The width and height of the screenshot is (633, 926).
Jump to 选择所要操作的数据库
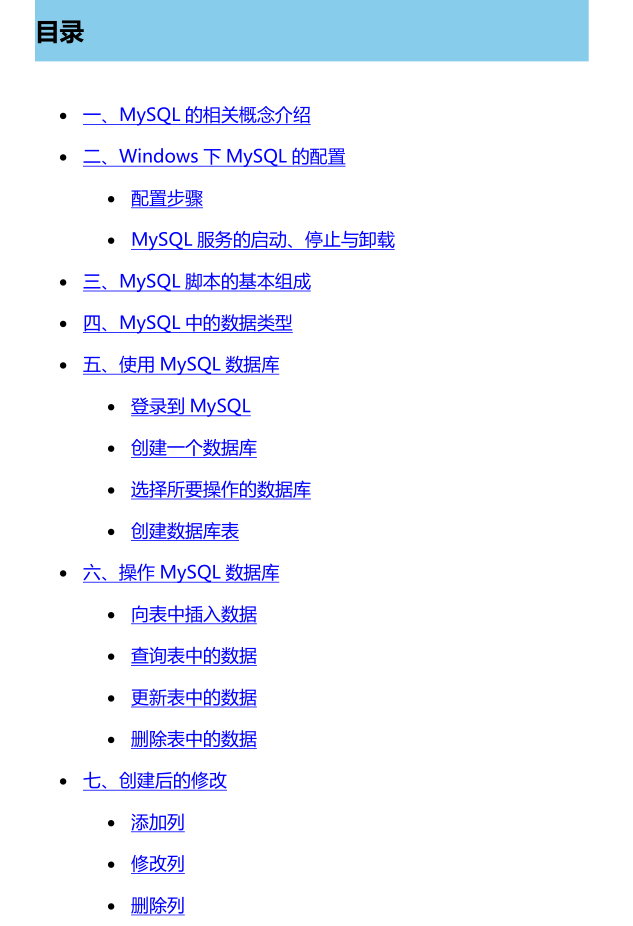[x=220, y=490]
